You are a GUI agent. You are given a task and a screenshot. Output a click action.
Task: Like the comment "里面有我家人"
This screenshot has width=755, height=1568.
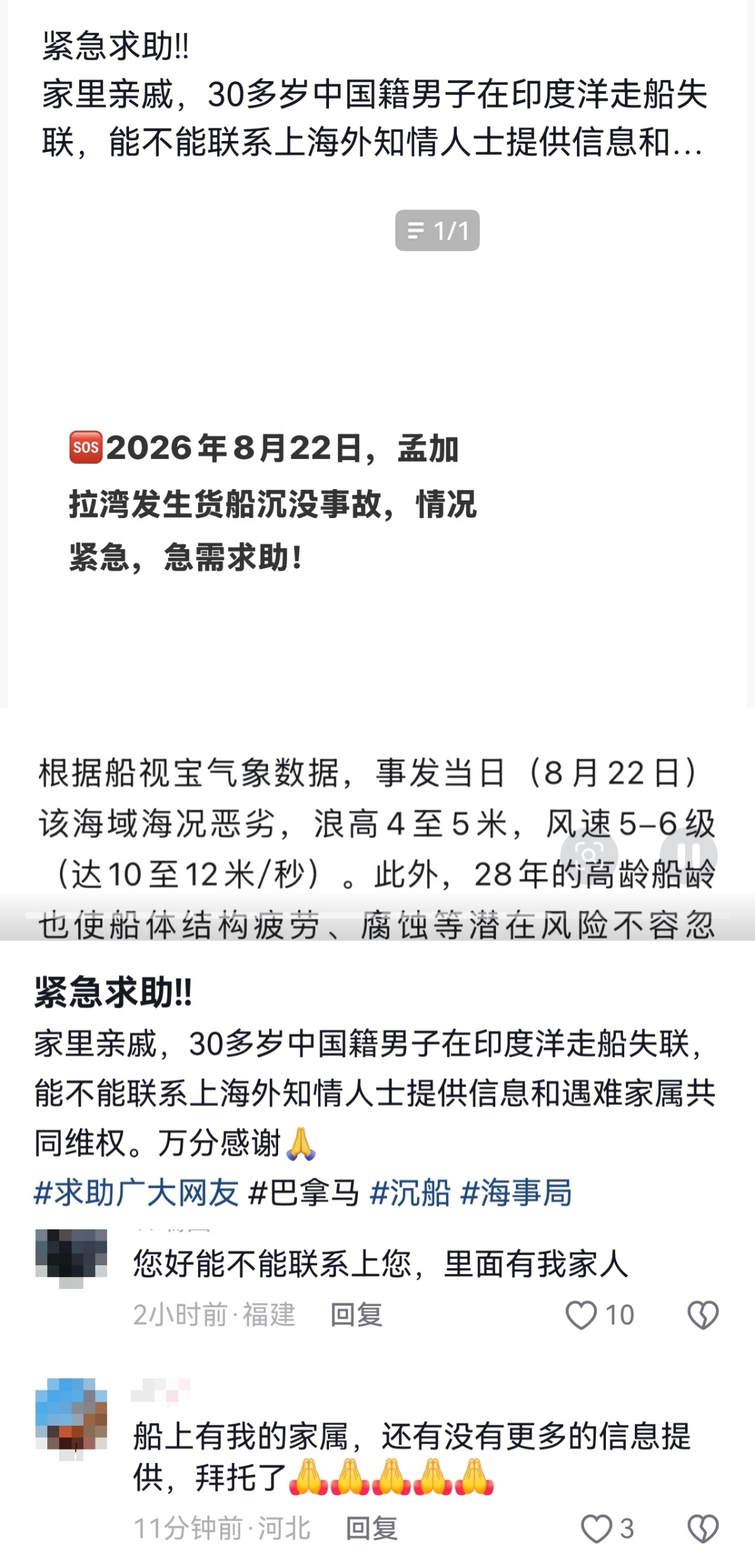tap(600, 1315)
